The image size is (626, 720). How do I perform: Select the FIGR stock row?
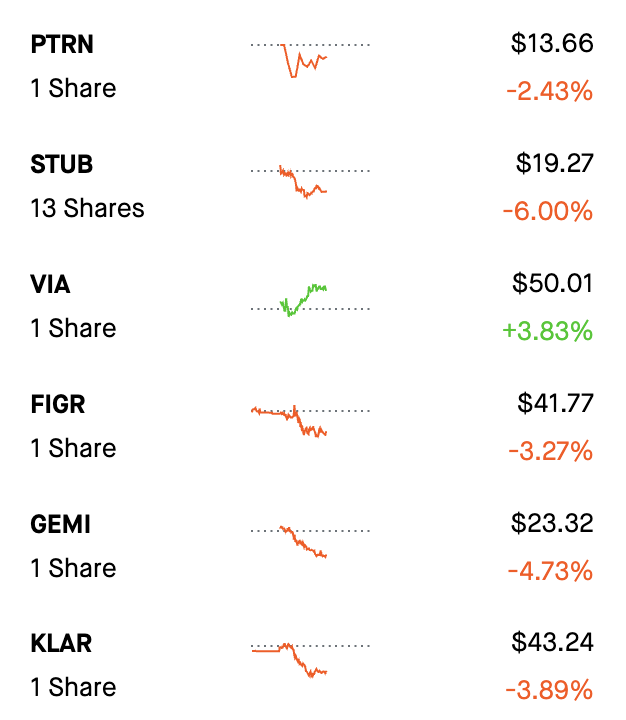click(58, 405)
